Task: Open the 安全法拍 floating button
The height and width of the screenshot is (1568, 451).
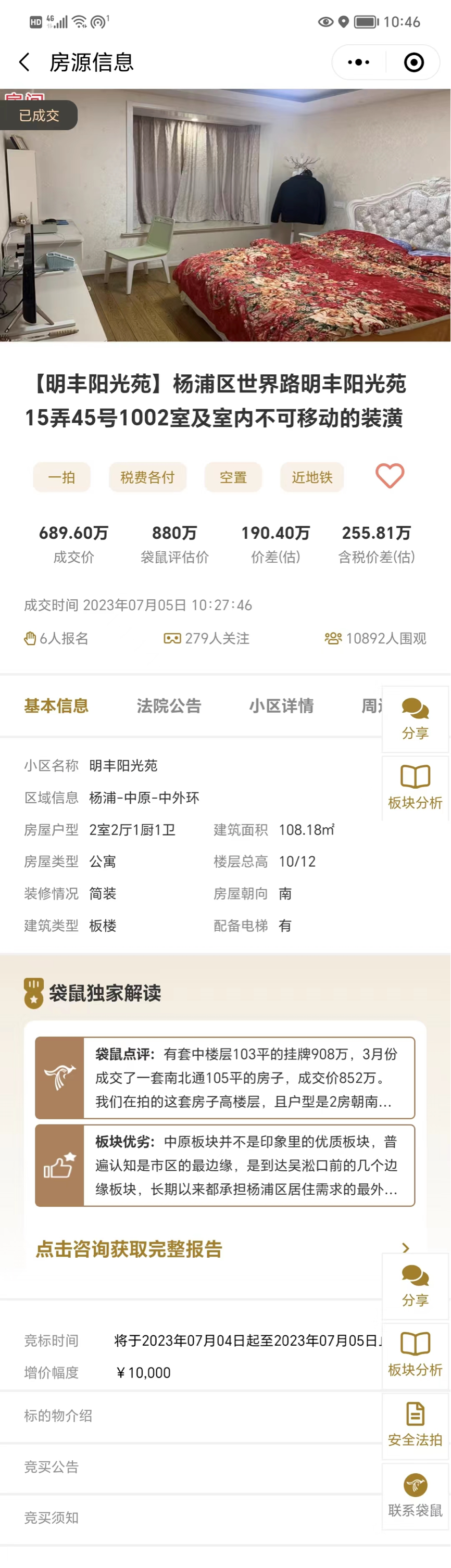Action: [415, 1425]
